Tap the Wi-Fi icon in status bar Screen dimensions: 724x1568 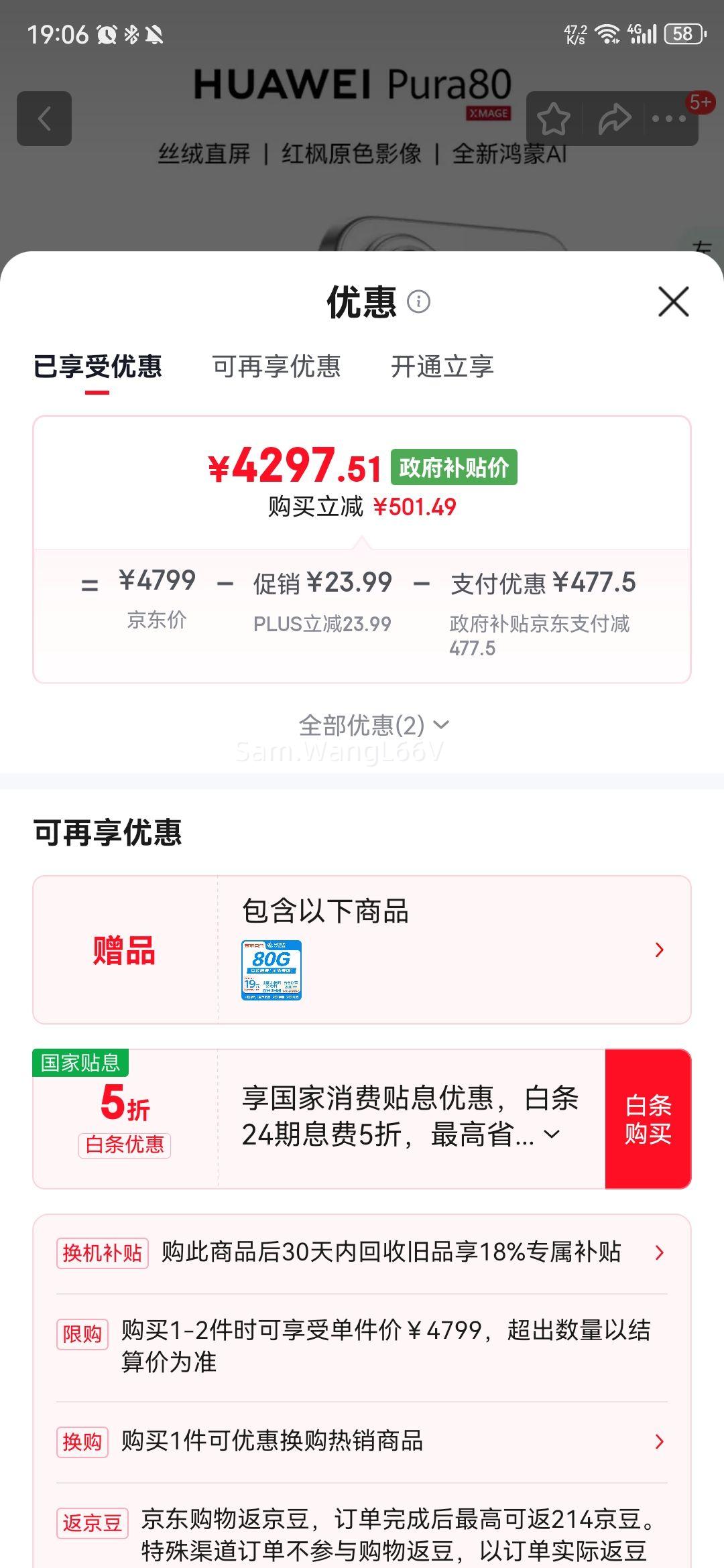pyautogui.click(x=607, y=31)
